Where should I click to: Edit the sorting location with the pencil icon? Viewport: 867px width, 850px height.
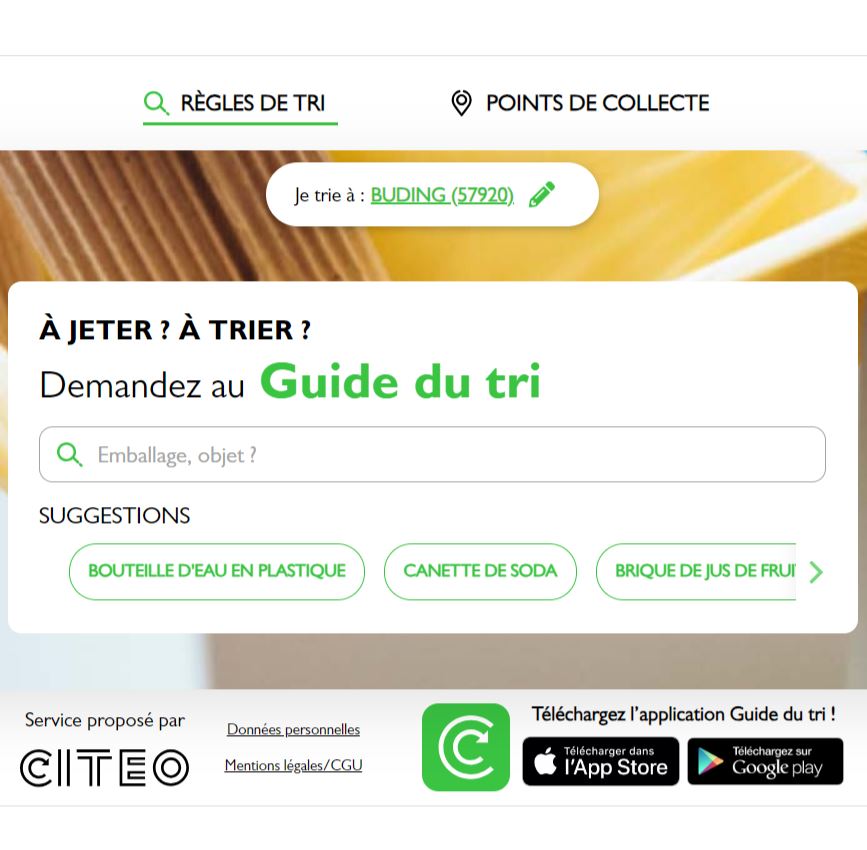tap(541, 195)
